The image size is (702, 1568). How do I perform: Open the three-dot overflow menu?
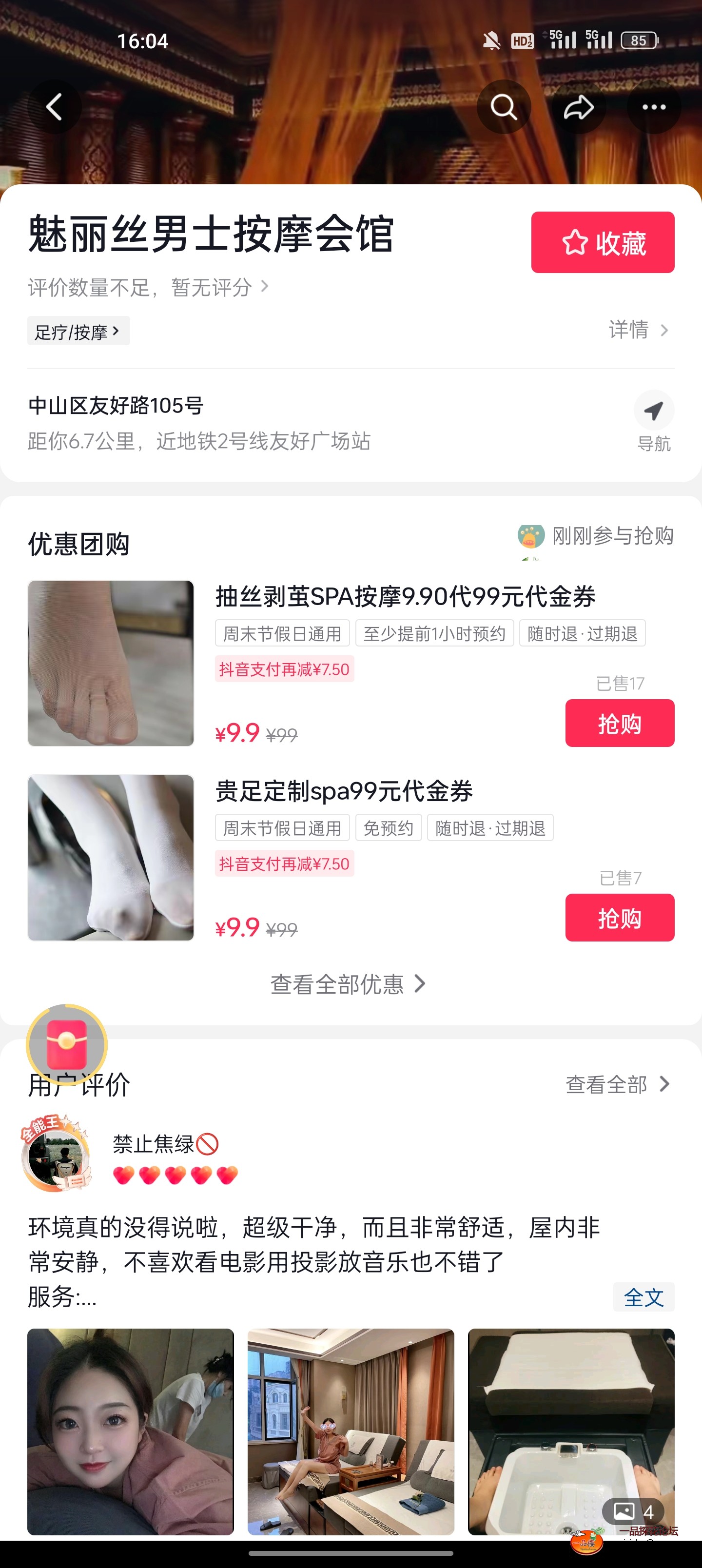[x=654, y=107]
